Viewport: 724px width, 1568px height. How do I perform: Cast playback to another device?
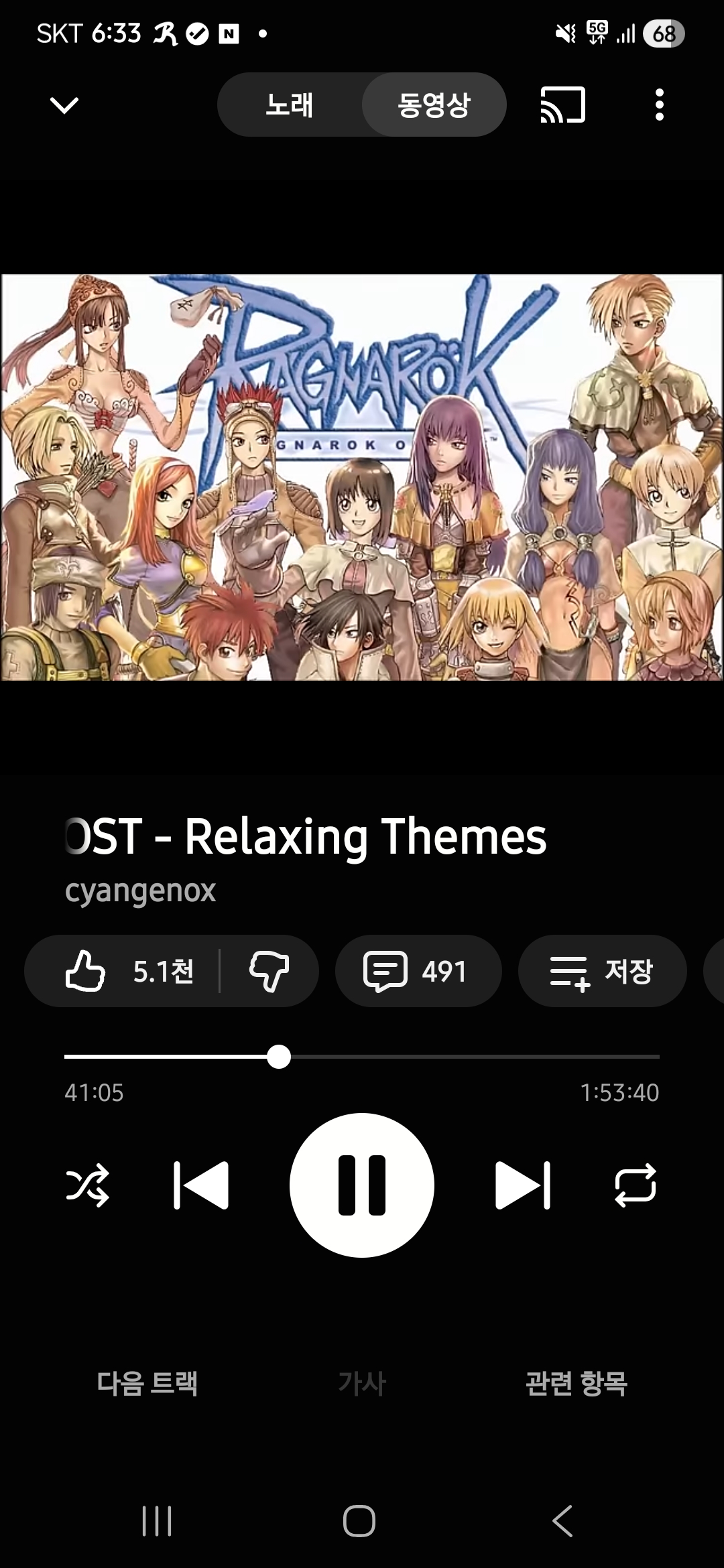[562, 105]
